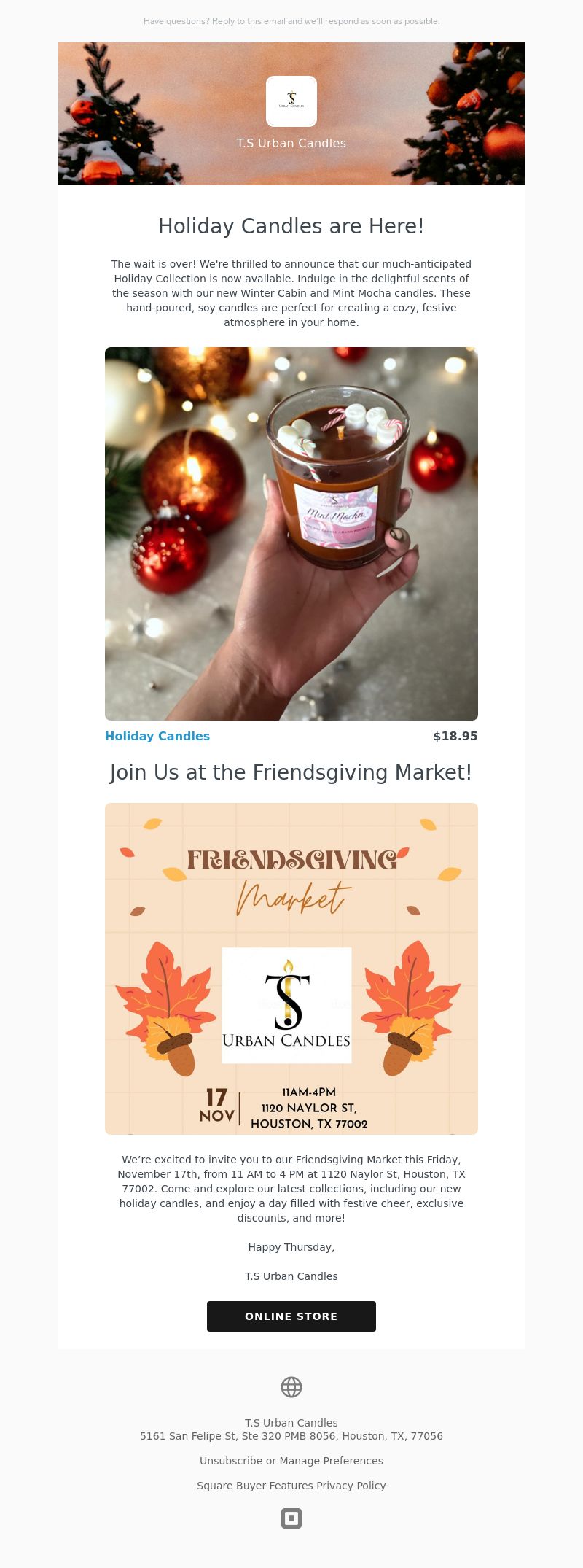
Task: Open the Online Store button
Action: [291, 1316]
